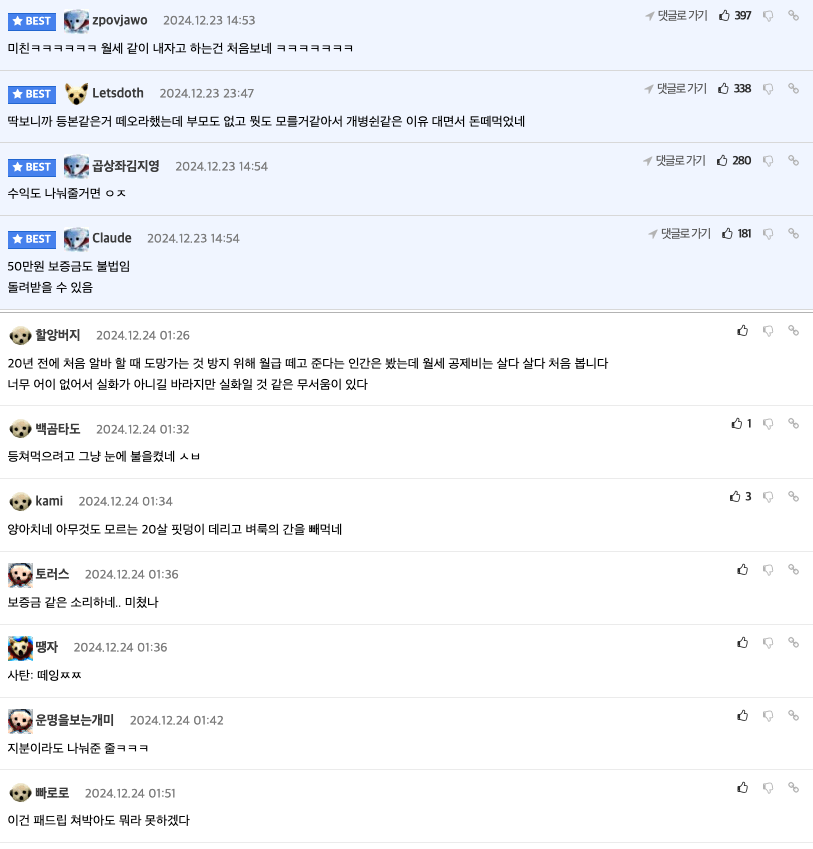Upvote kami's comment
Image resolution: width=813 pixels, height=849 pixels.
tap(736, 497)
